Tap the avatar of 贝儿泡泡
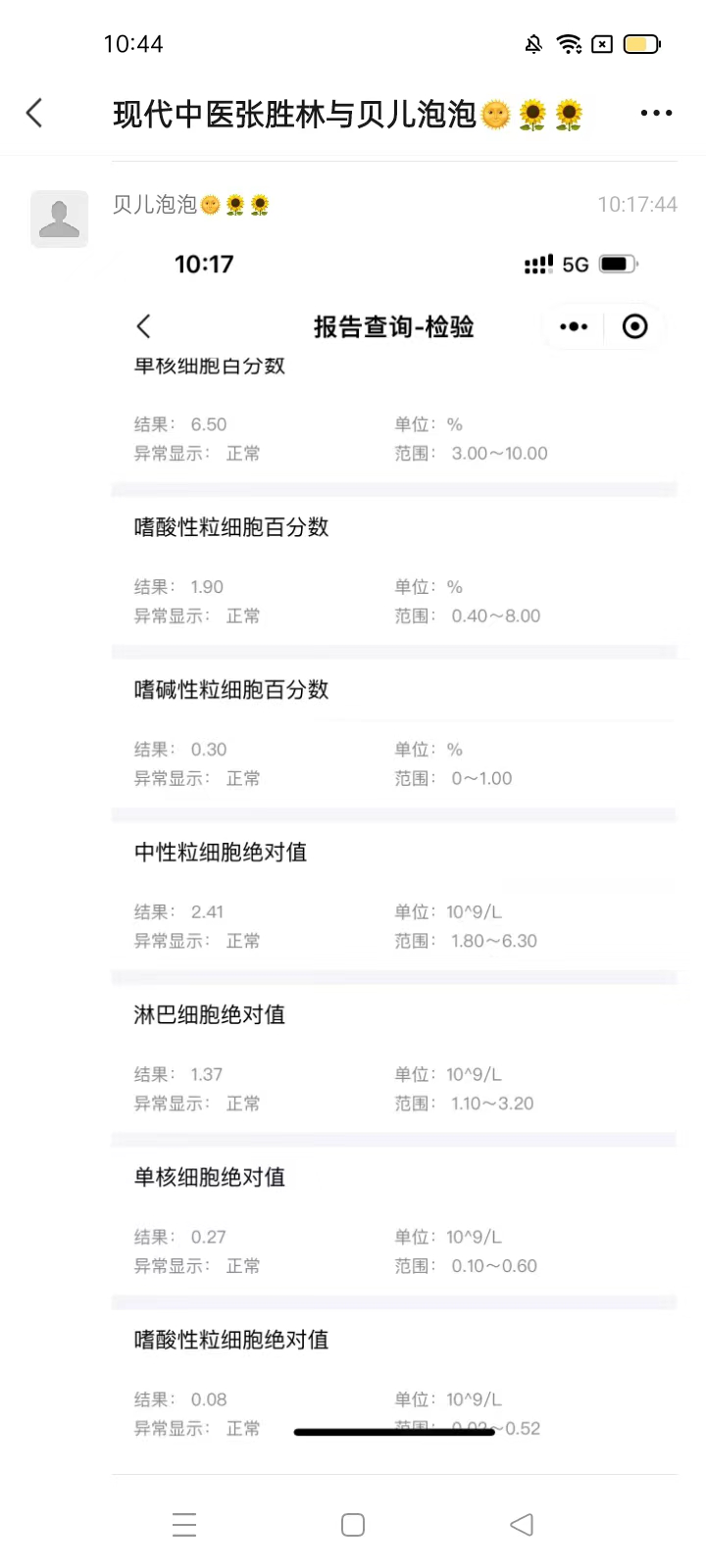 59,219
